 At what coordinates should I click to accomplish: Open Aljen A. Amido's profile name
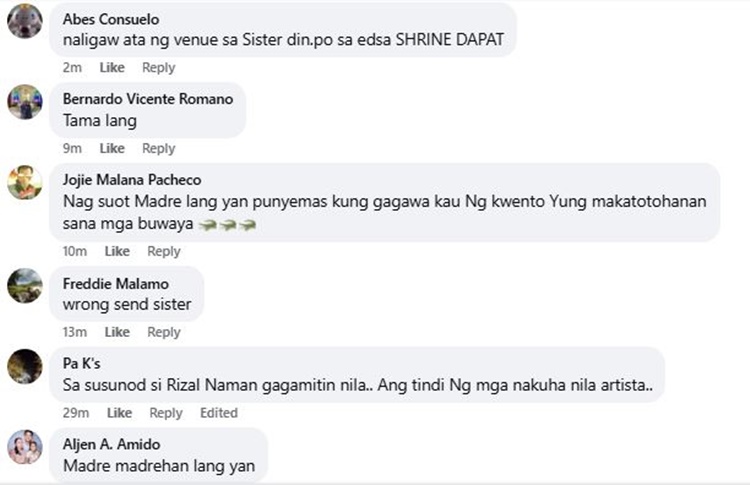tap(113, 445)
